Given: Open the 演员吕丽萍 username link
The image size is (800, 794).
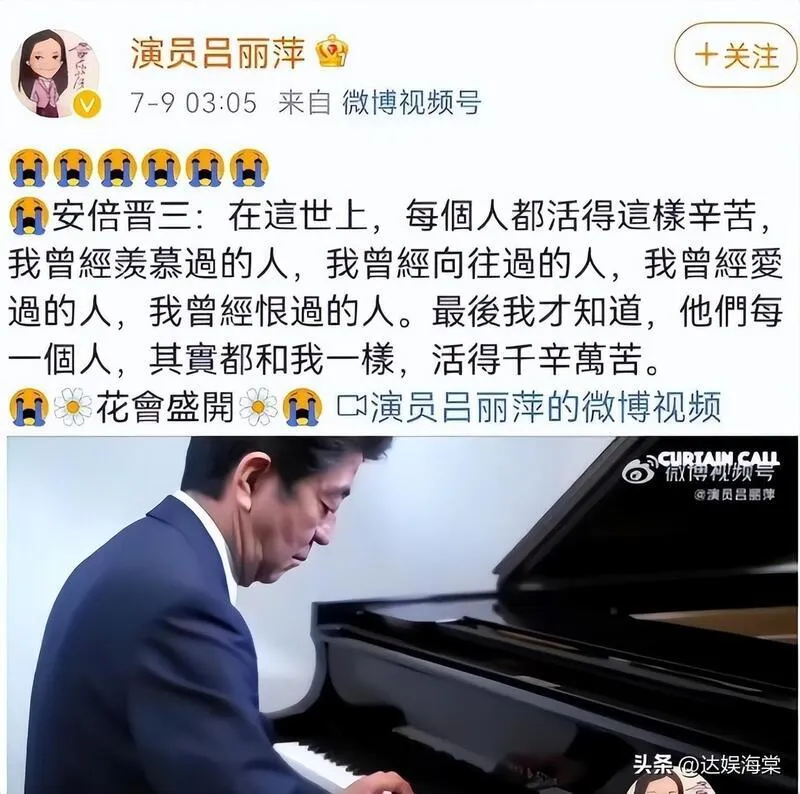Looking at the screenshot, I should (x=217, y=52).
